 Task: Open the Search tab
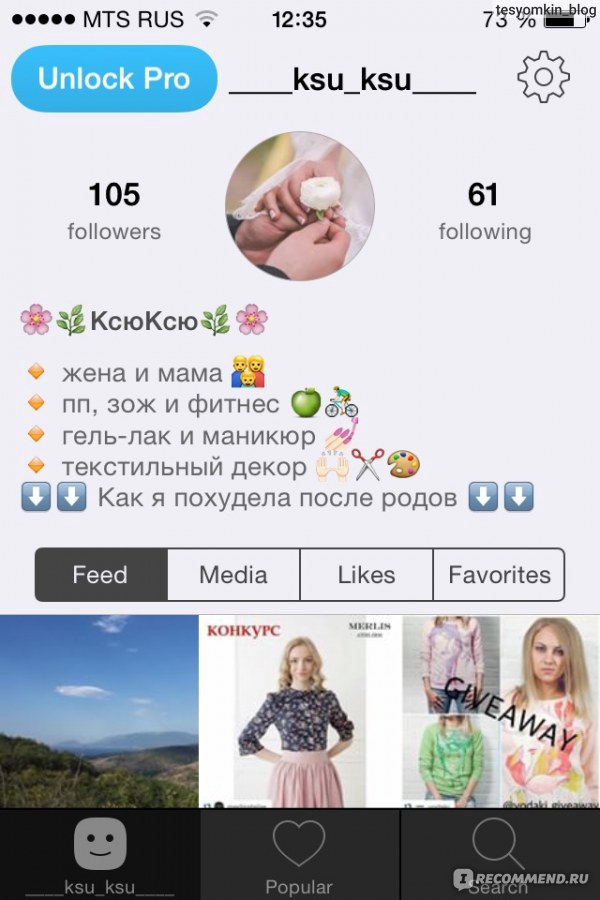[x=499, y=855]
